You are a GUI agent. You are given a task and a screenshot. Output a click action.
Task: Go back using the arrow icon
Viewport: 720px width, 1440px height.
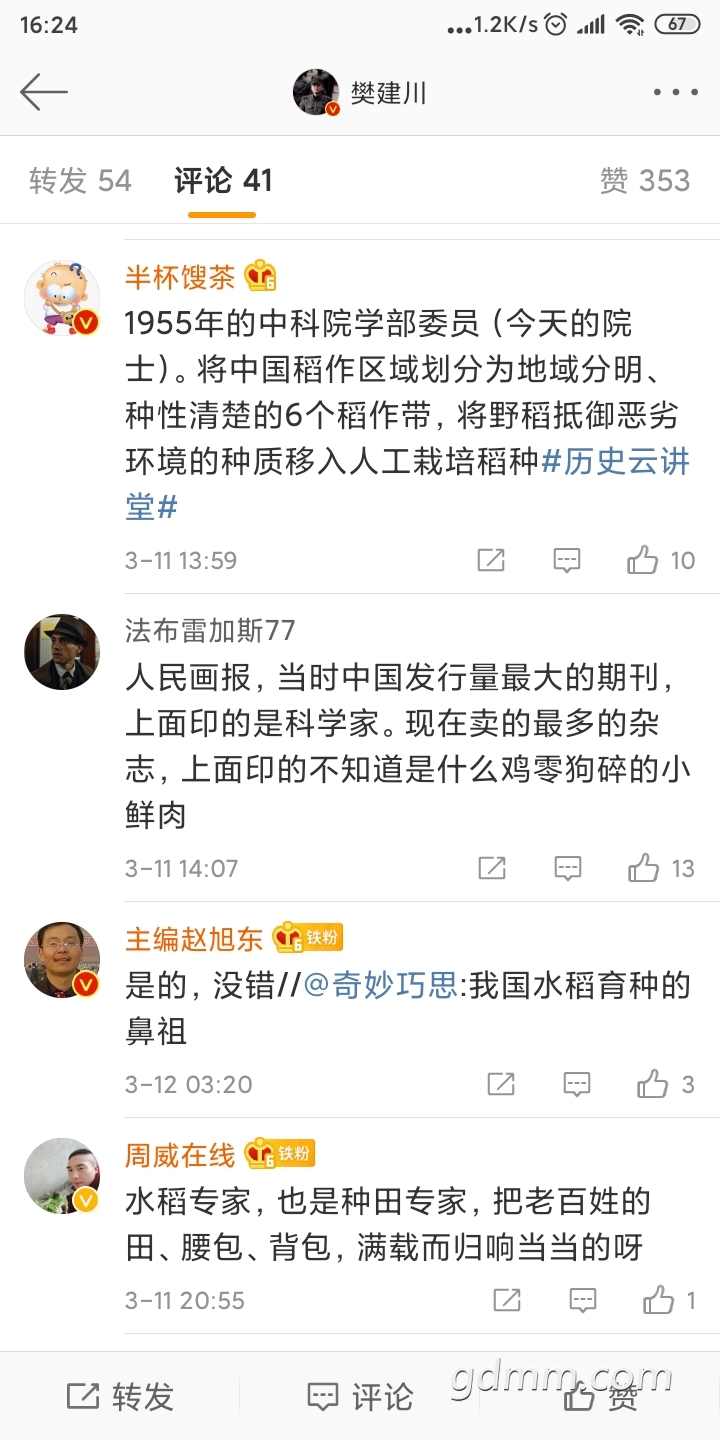tap(43, 93)
